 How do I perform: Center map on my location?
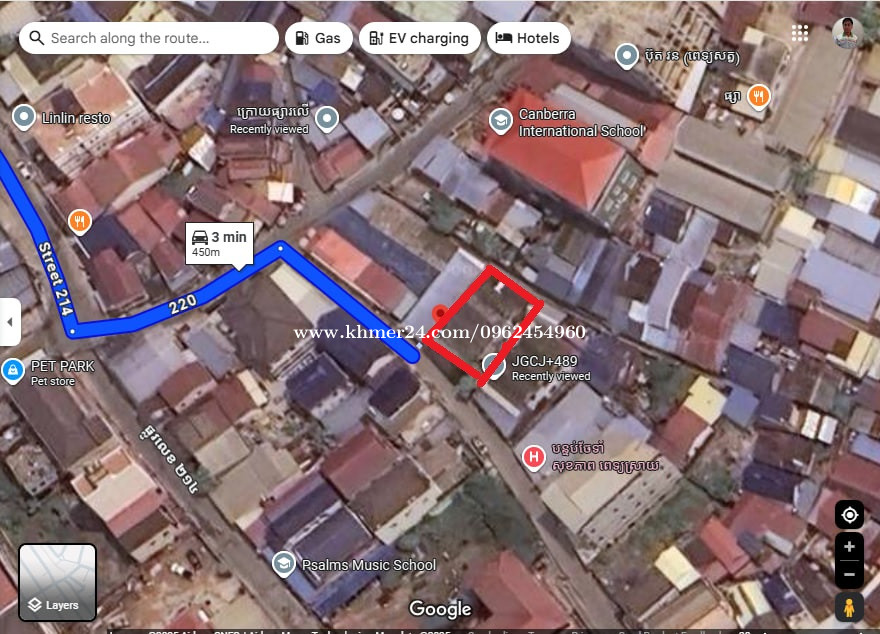coord(850,515)
